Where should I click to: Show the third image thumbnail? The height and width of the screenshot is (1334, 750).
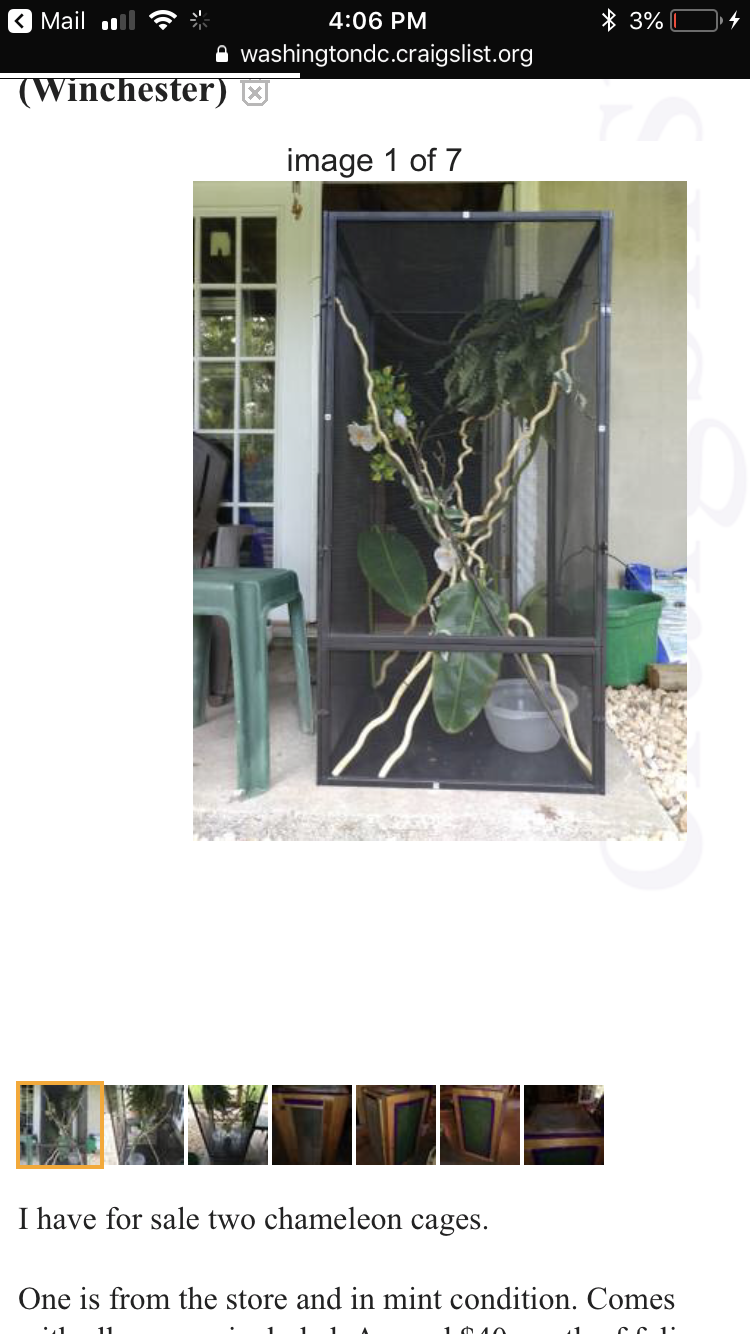coord(228,1125)
